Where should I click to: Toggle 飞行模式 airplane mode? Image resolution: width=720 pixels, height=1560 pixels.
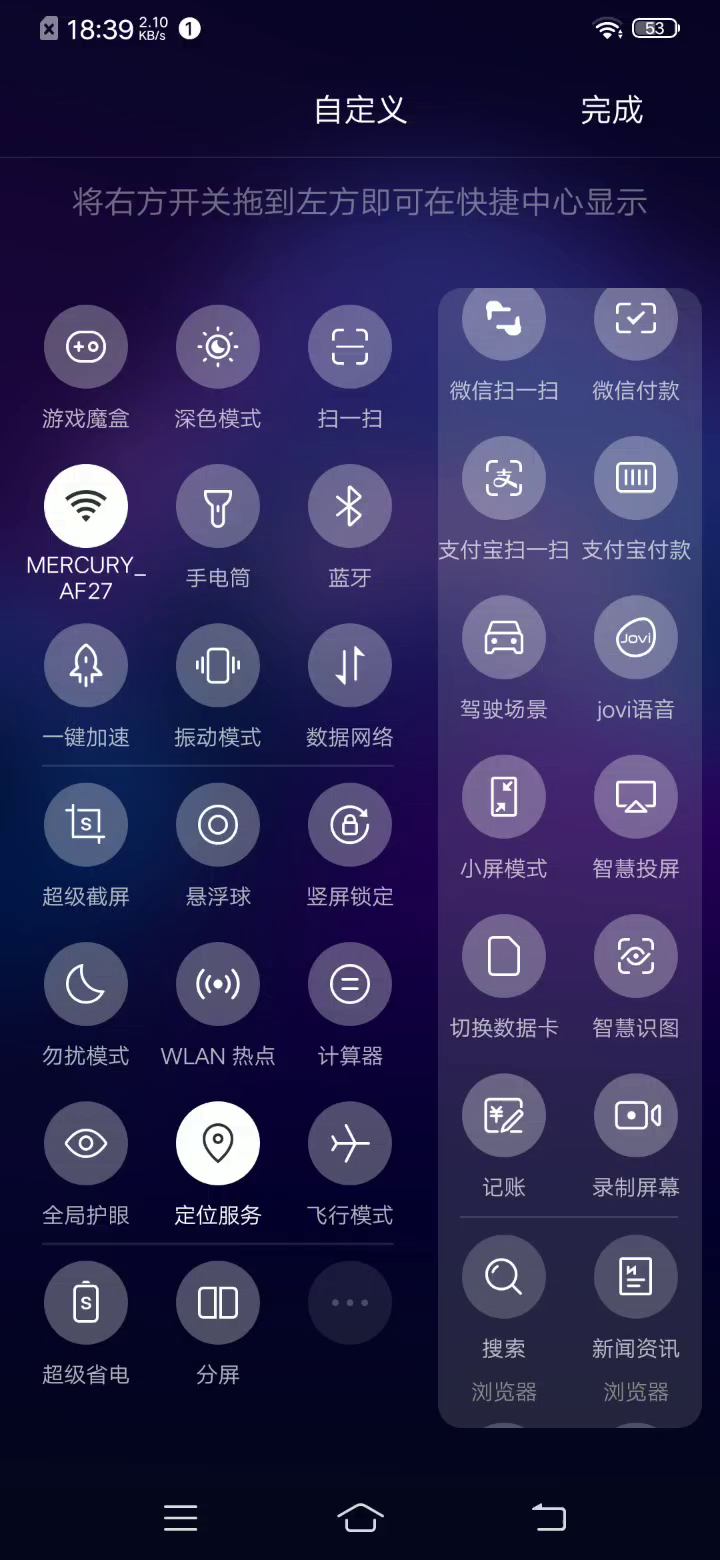point(350,1143)
